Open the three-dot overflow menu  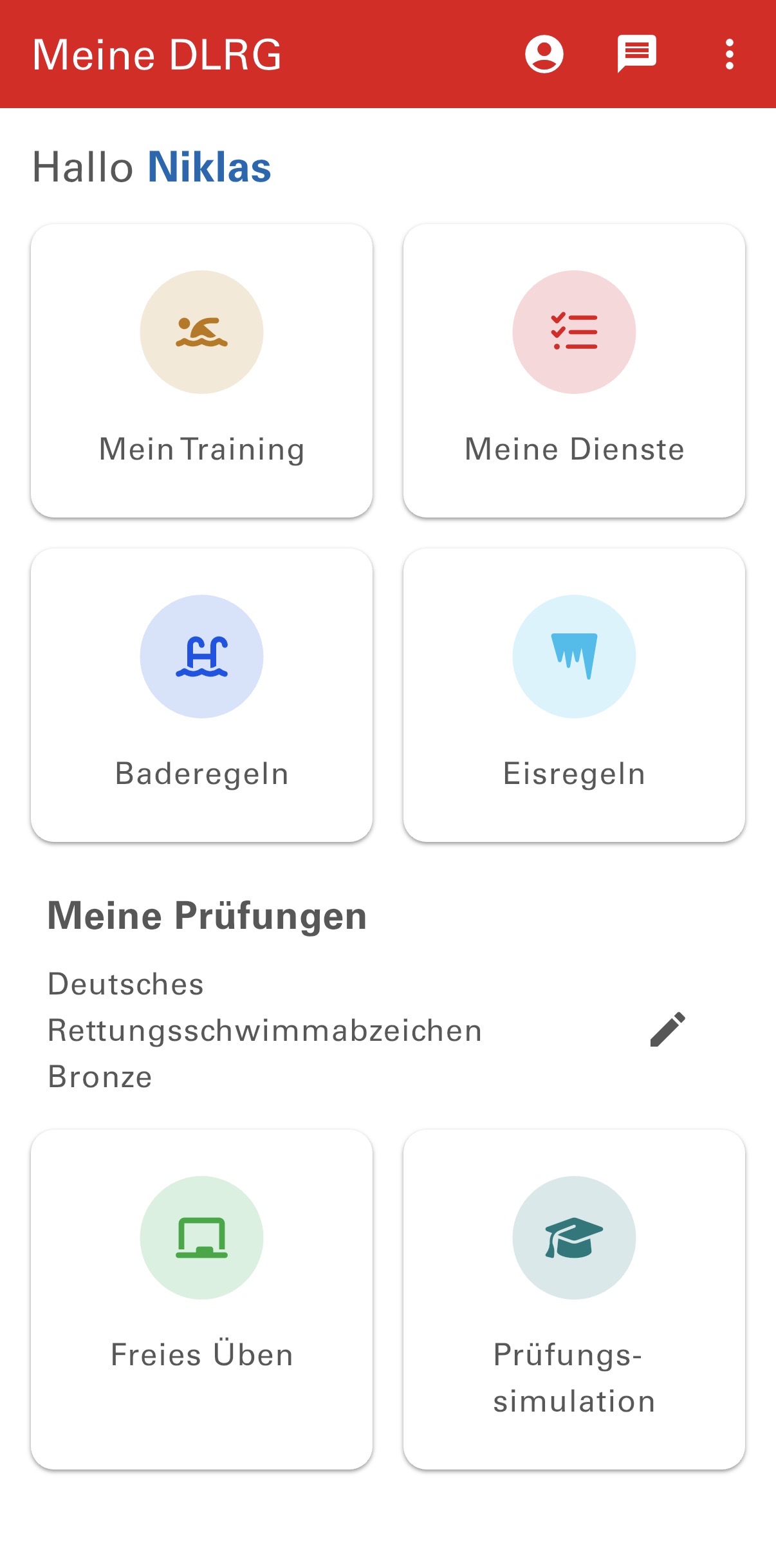pyautogui.click(x=730, y=54)
